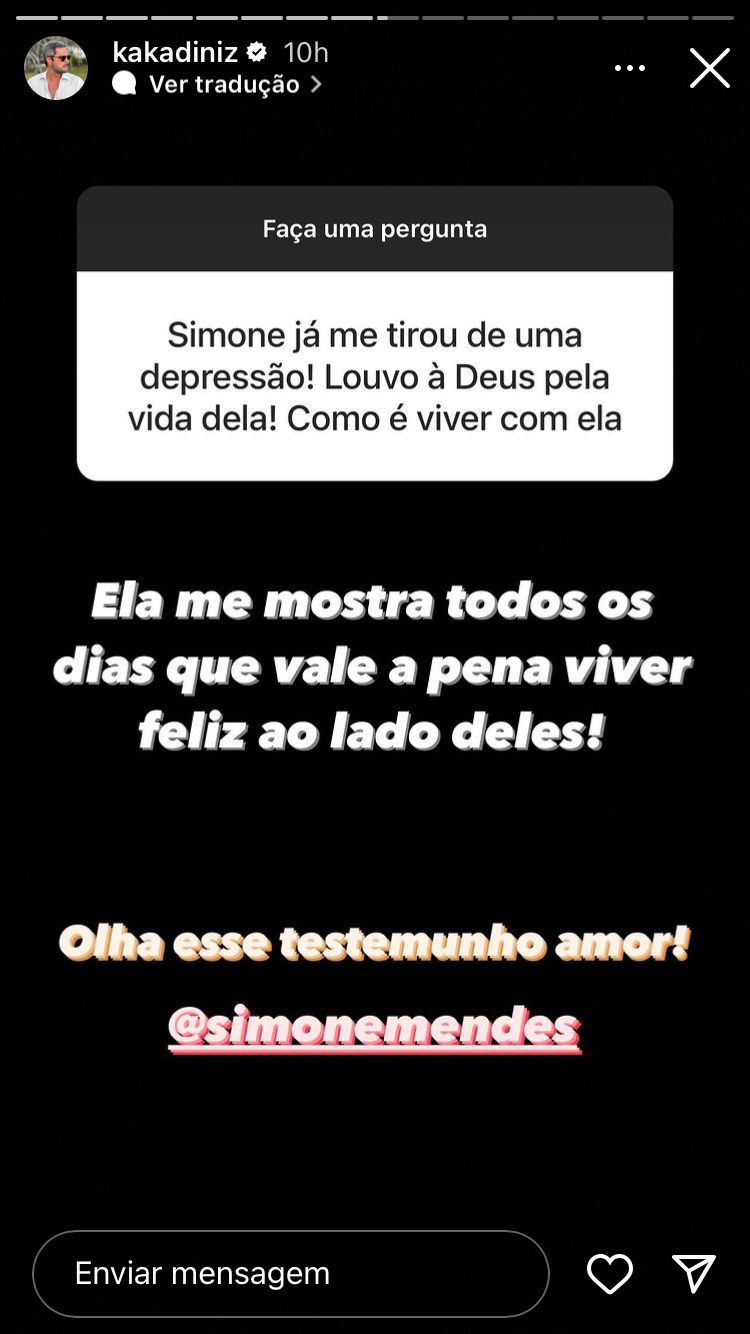Share the story via paper plane icon

[x=693, y=1273]
